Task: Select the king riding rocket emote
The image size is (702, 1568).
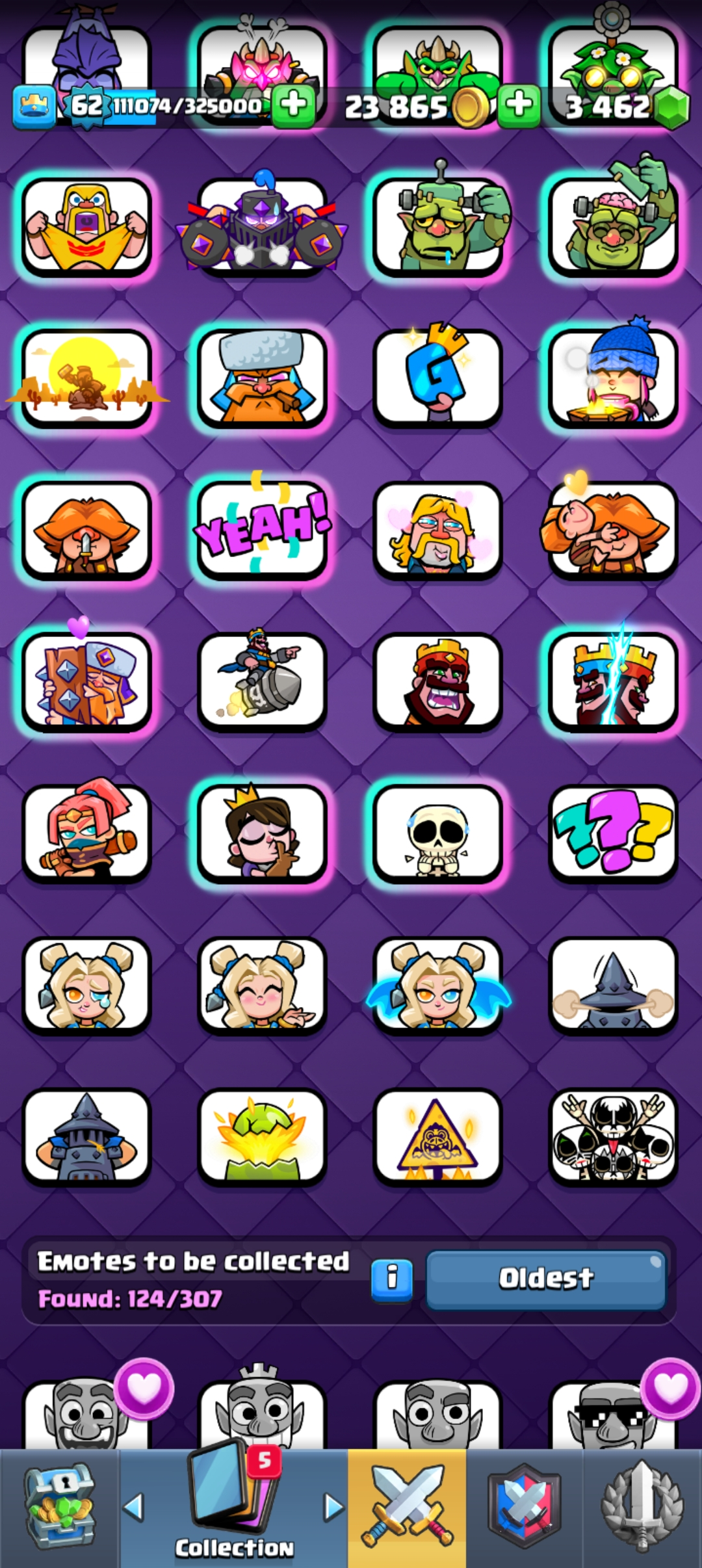Action: tap(262, 681)
